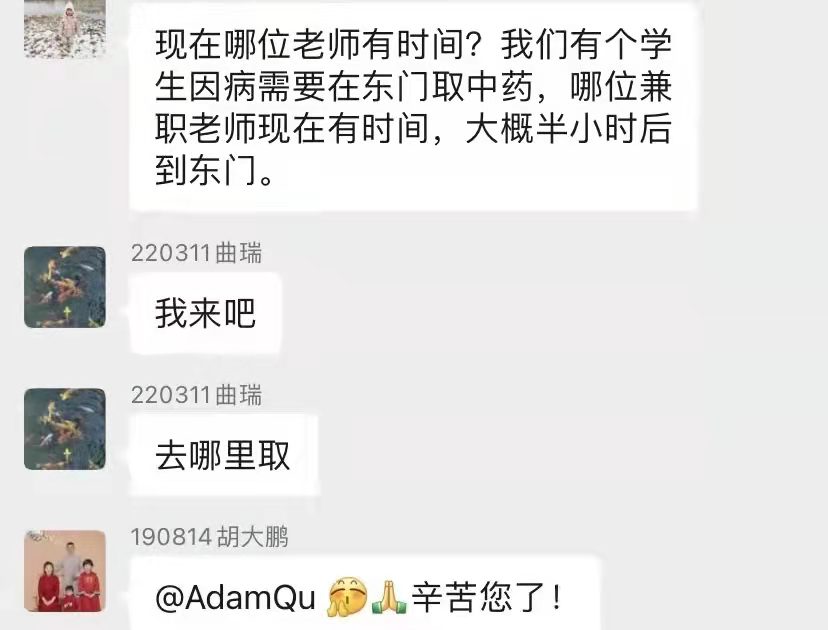Tap 曲瑞's avatar next to 去哪里取
Viewport: 828px width, 630px height.
pyautogui.click(x=65, y=429)
